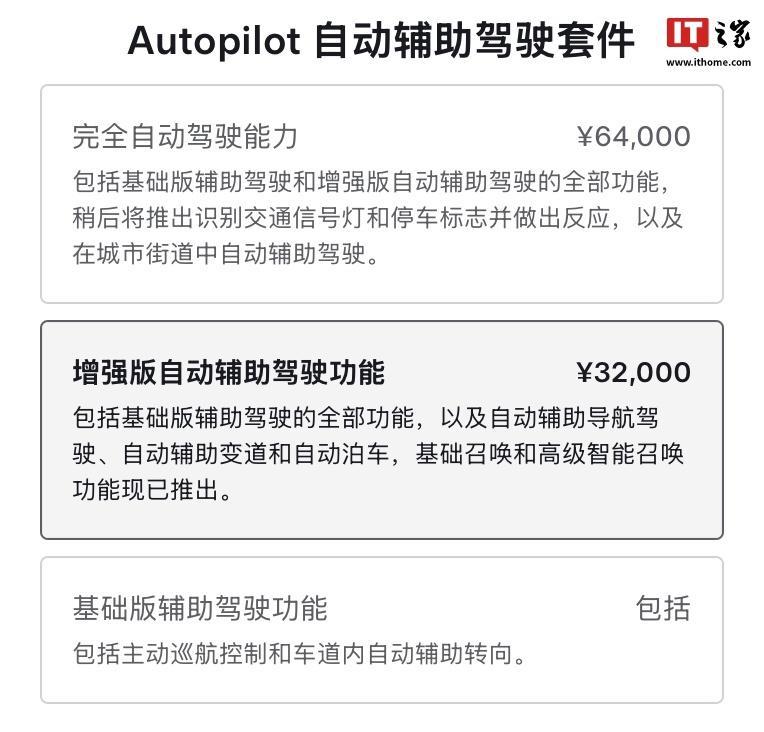Select the 基础版辅助驾驶功能 option
764x732 pixels.
(381, 630)
